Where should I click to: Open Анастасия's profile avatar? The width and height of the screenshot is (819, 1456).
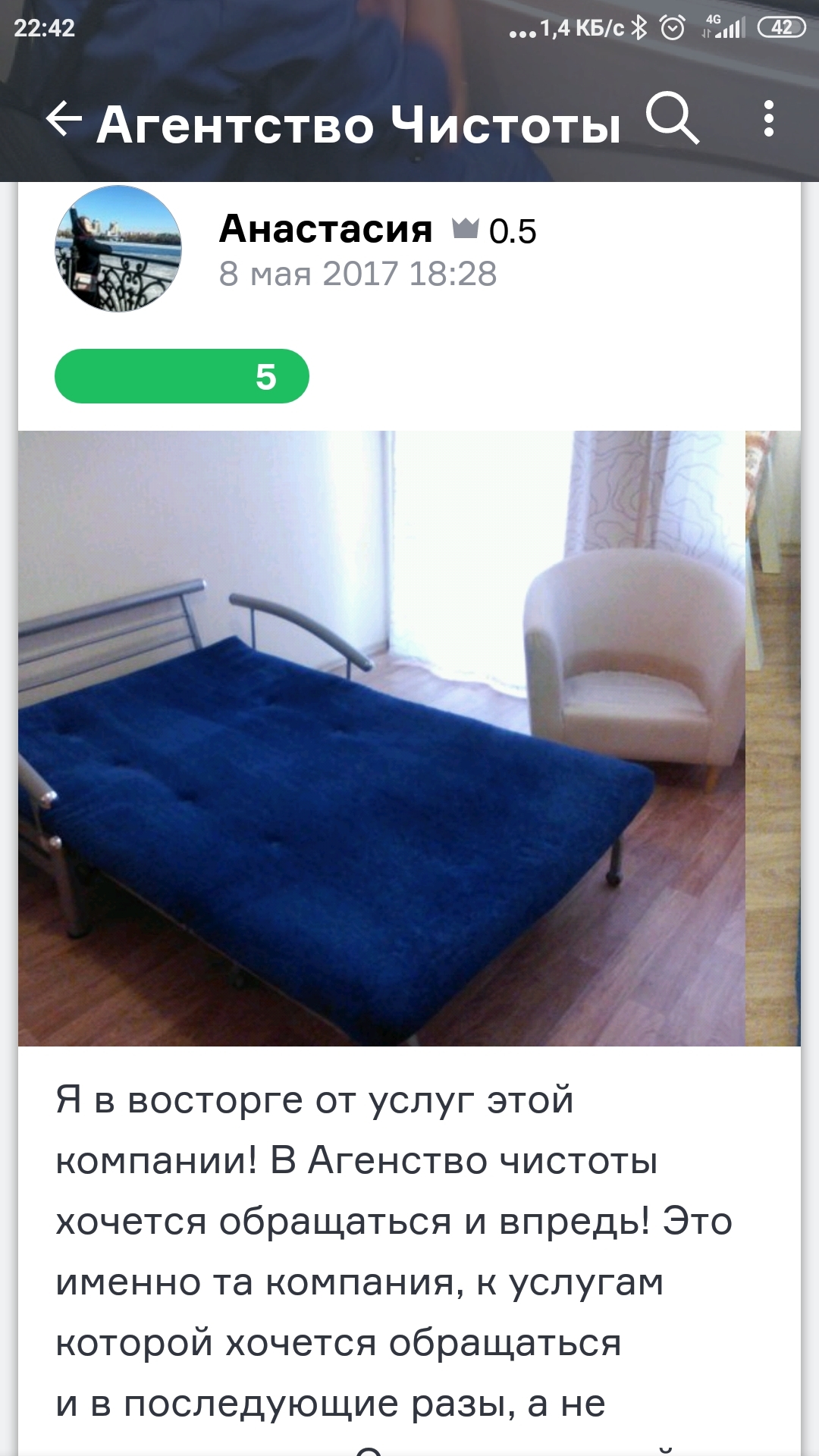click(x=118, y=249)
